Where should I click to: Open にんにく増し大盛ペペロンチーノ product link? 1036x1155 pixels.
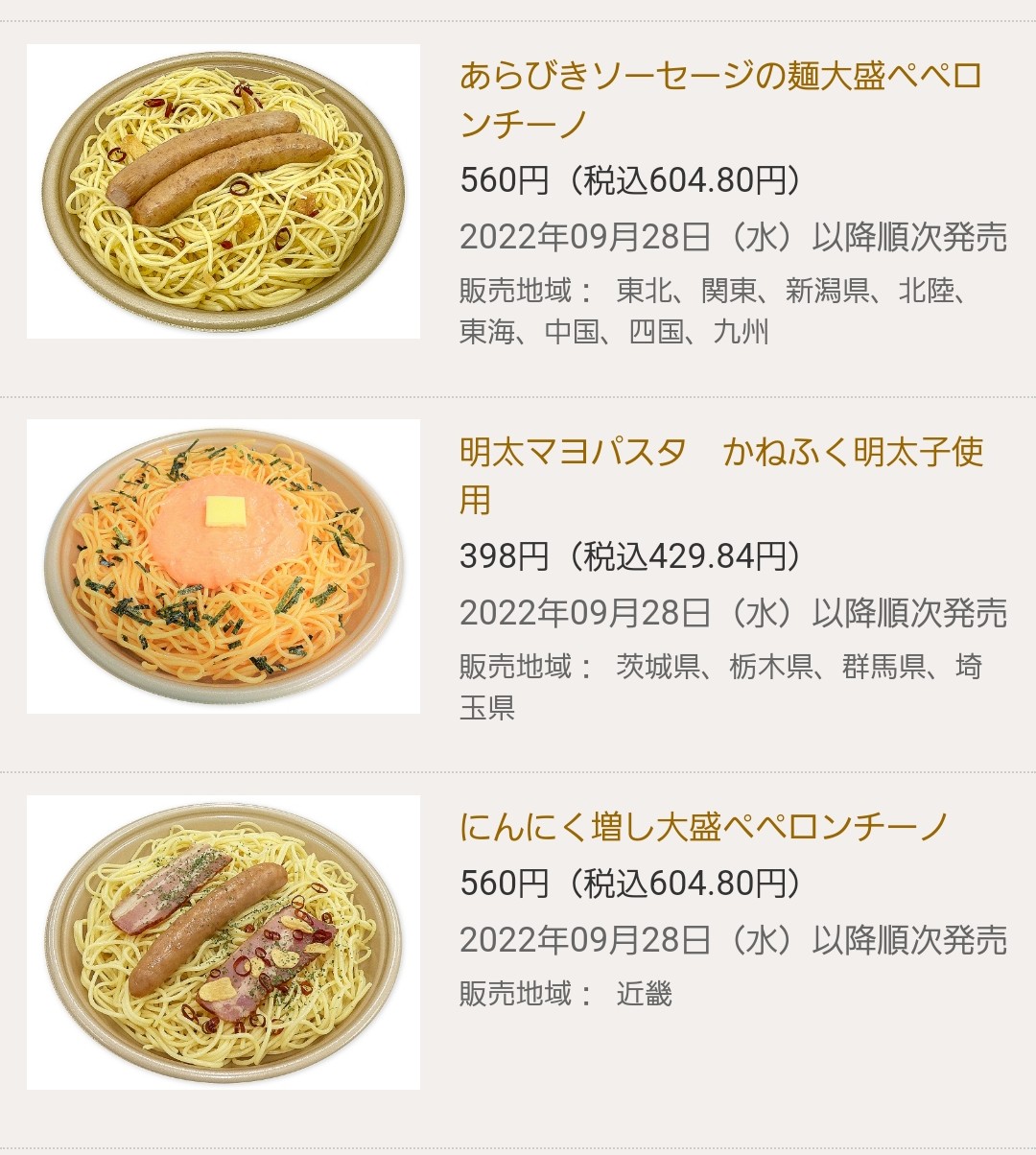pos(704,825)
